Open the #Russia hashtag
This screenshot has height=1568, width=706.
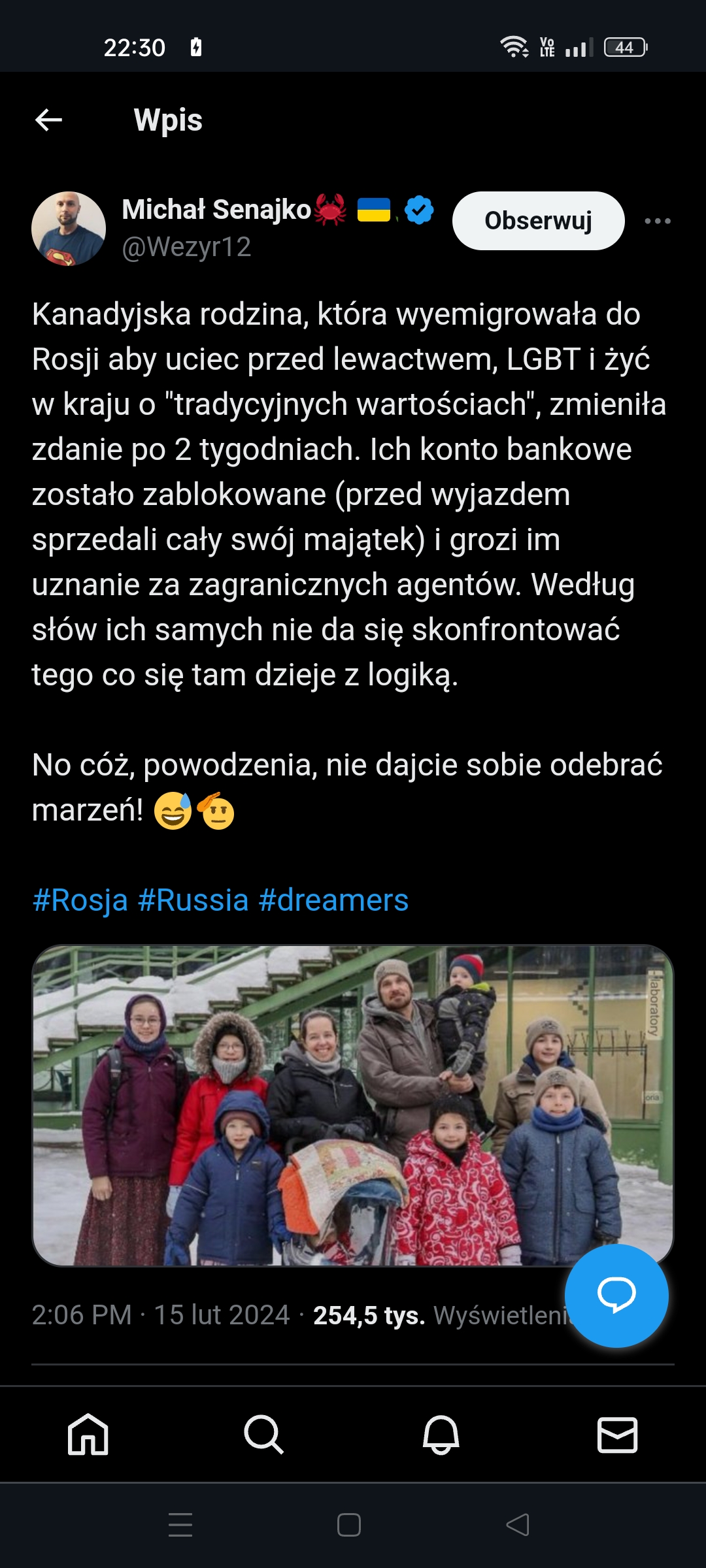point(193,900)
